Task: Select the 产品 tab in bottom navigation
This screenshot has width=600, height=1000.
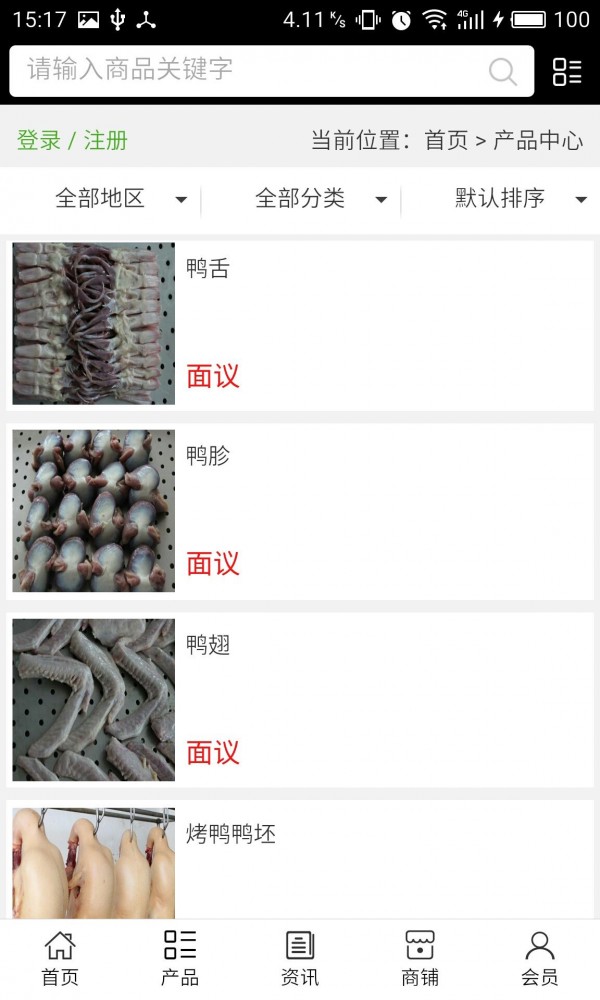Action: point(180,958)
